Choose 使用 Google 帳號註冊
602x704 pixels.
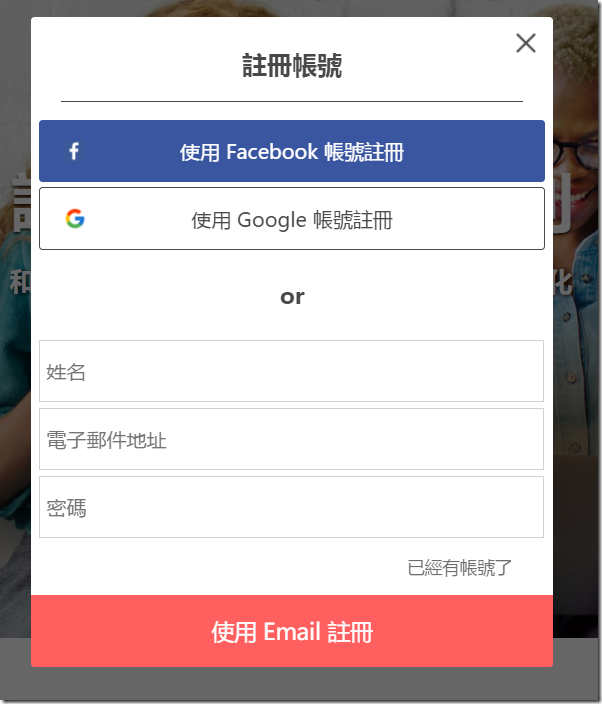click(292, 219)
